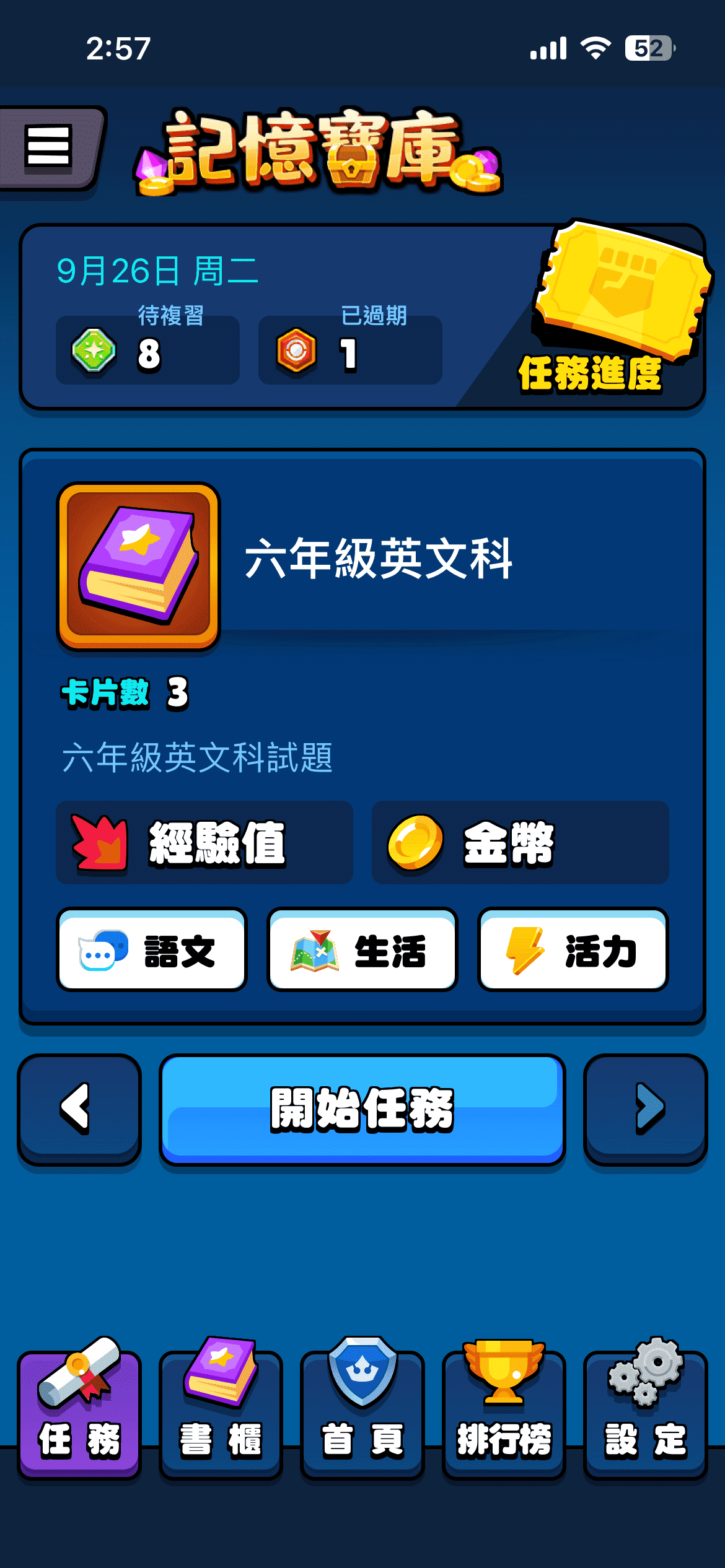Go to previous mission with left arrow
This screenshot has height=1568, width=725.
click(x=79, y=1108)
